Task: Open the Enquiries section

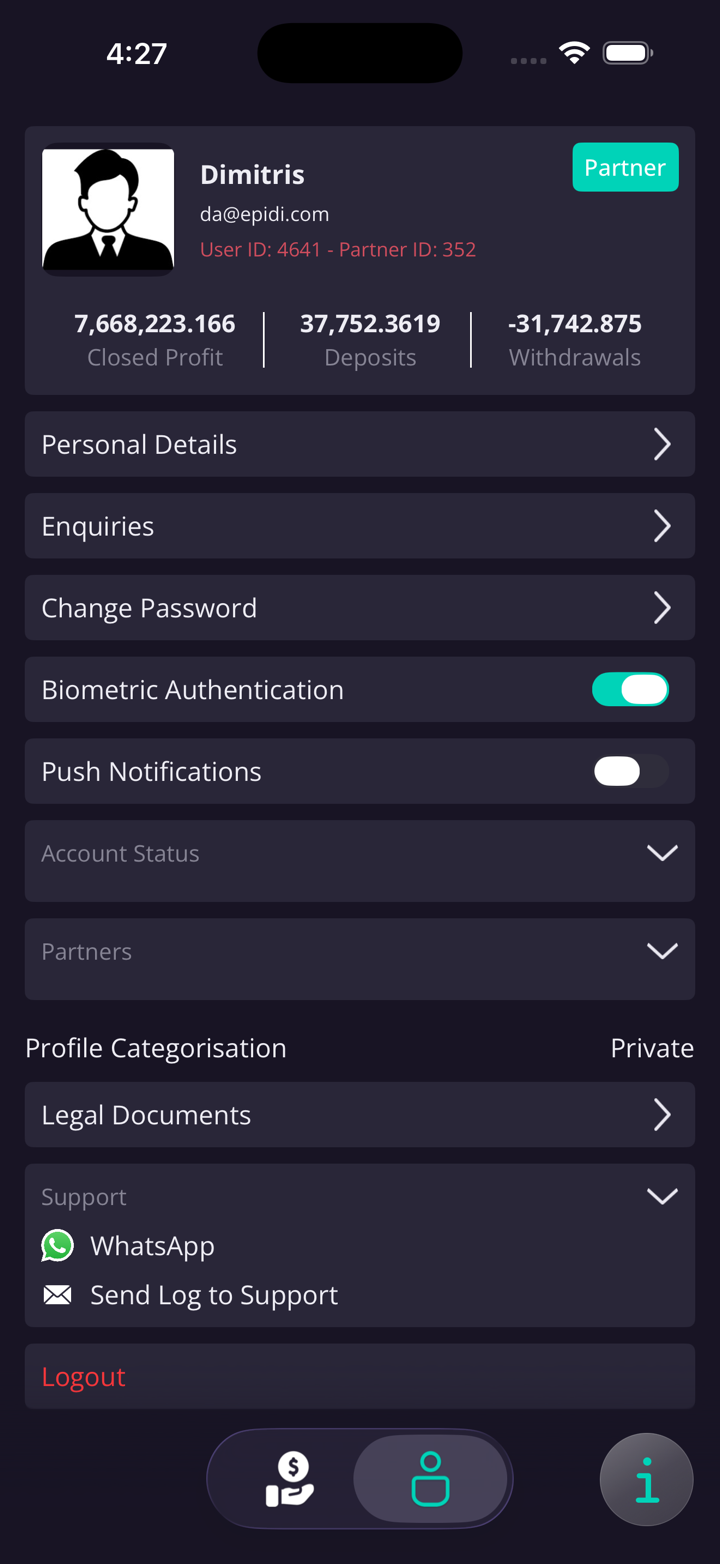Action: [x=359, y=526]
